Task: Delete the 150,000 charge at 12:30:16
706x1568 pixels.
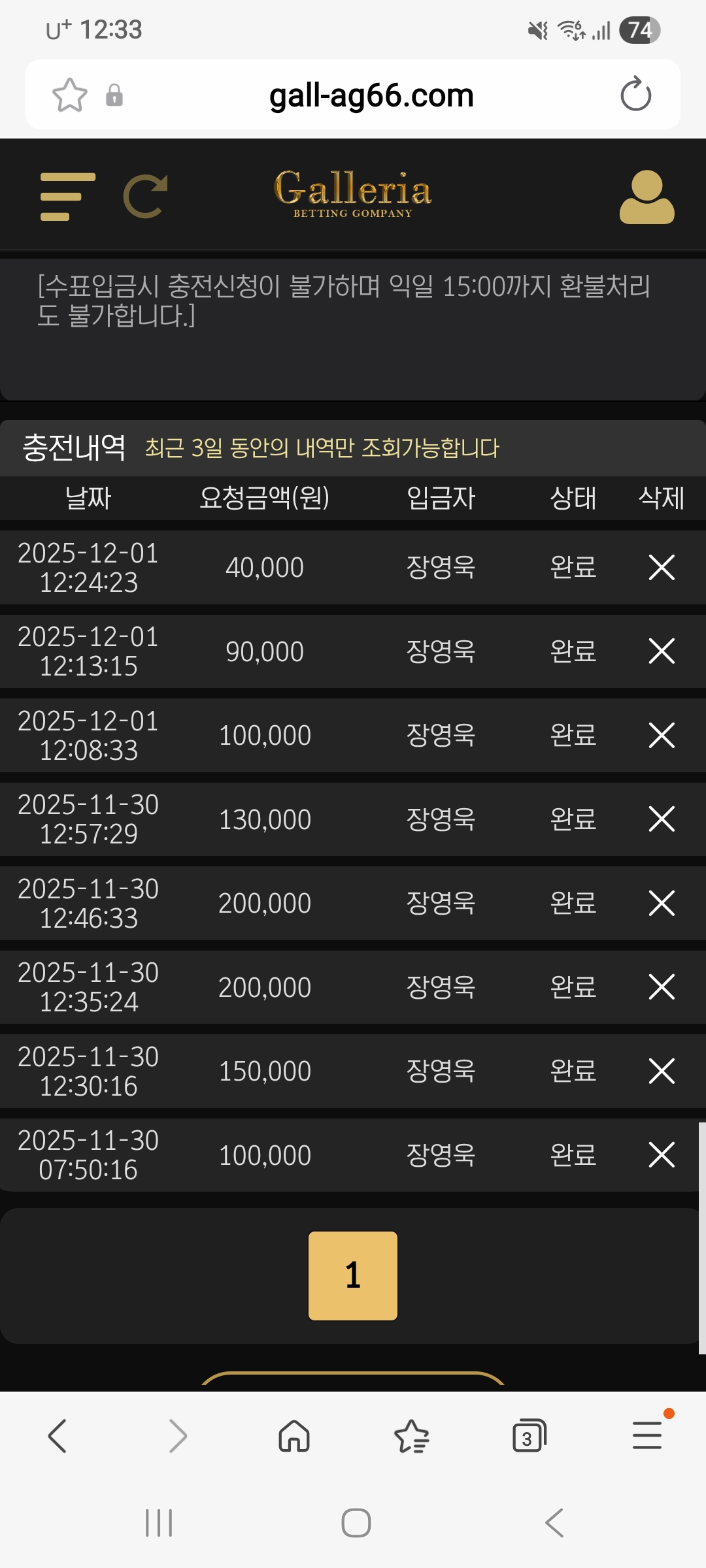Action: pos(662,1071)
